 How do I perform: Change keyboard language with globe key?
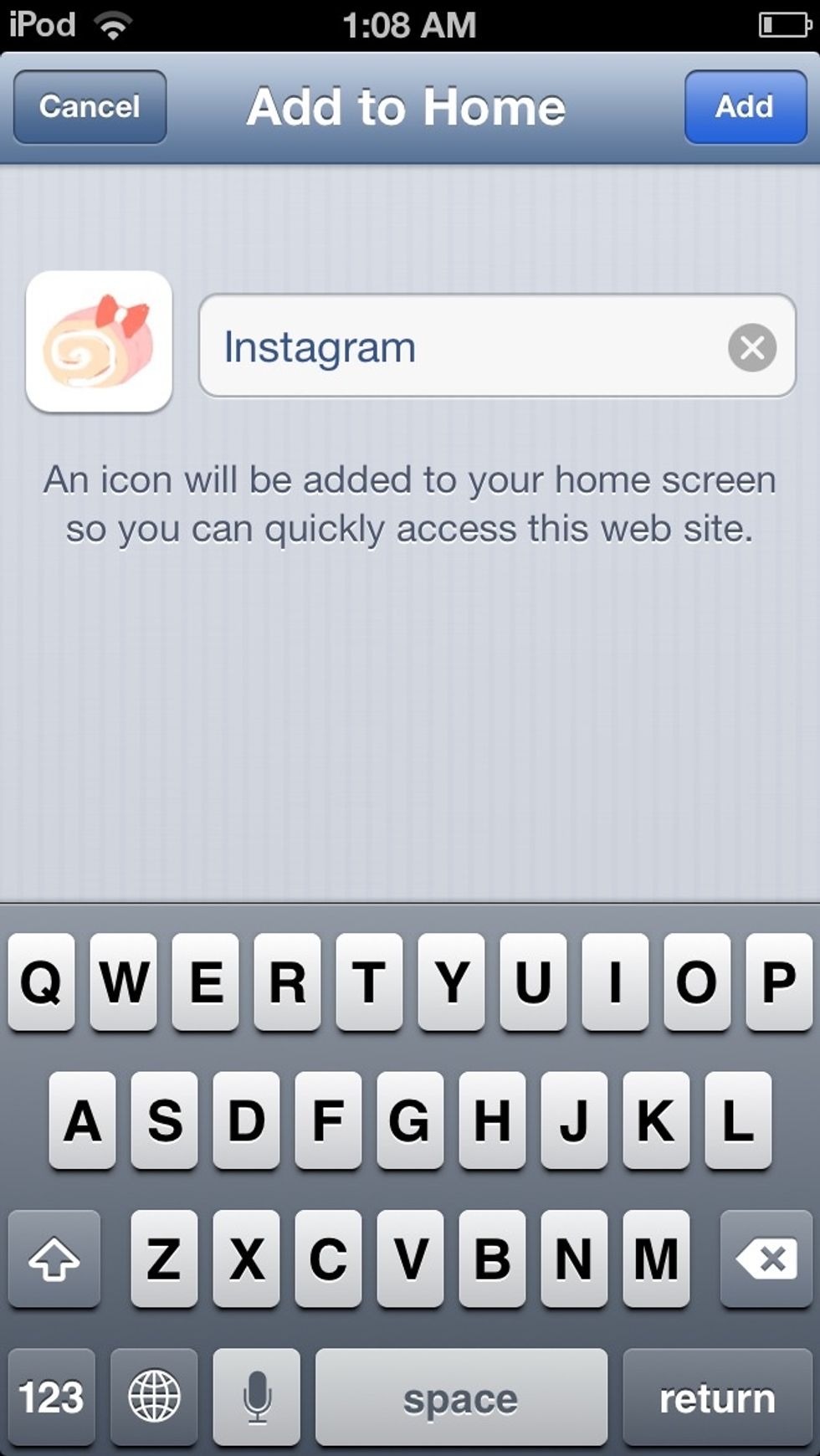[x=154, y=1397]
